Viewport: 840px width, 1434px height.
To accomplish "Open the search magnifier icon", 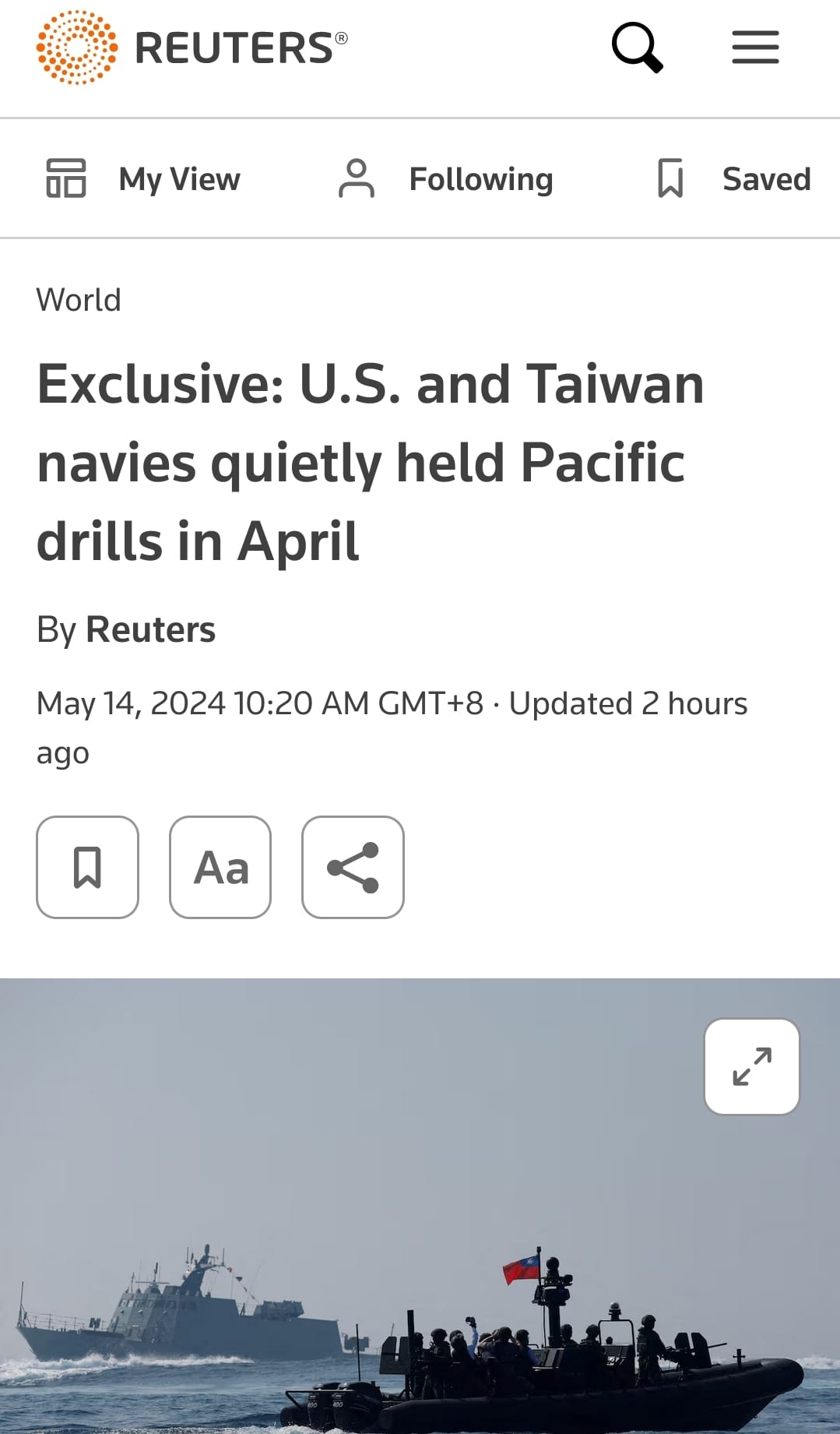I will 637,48.
